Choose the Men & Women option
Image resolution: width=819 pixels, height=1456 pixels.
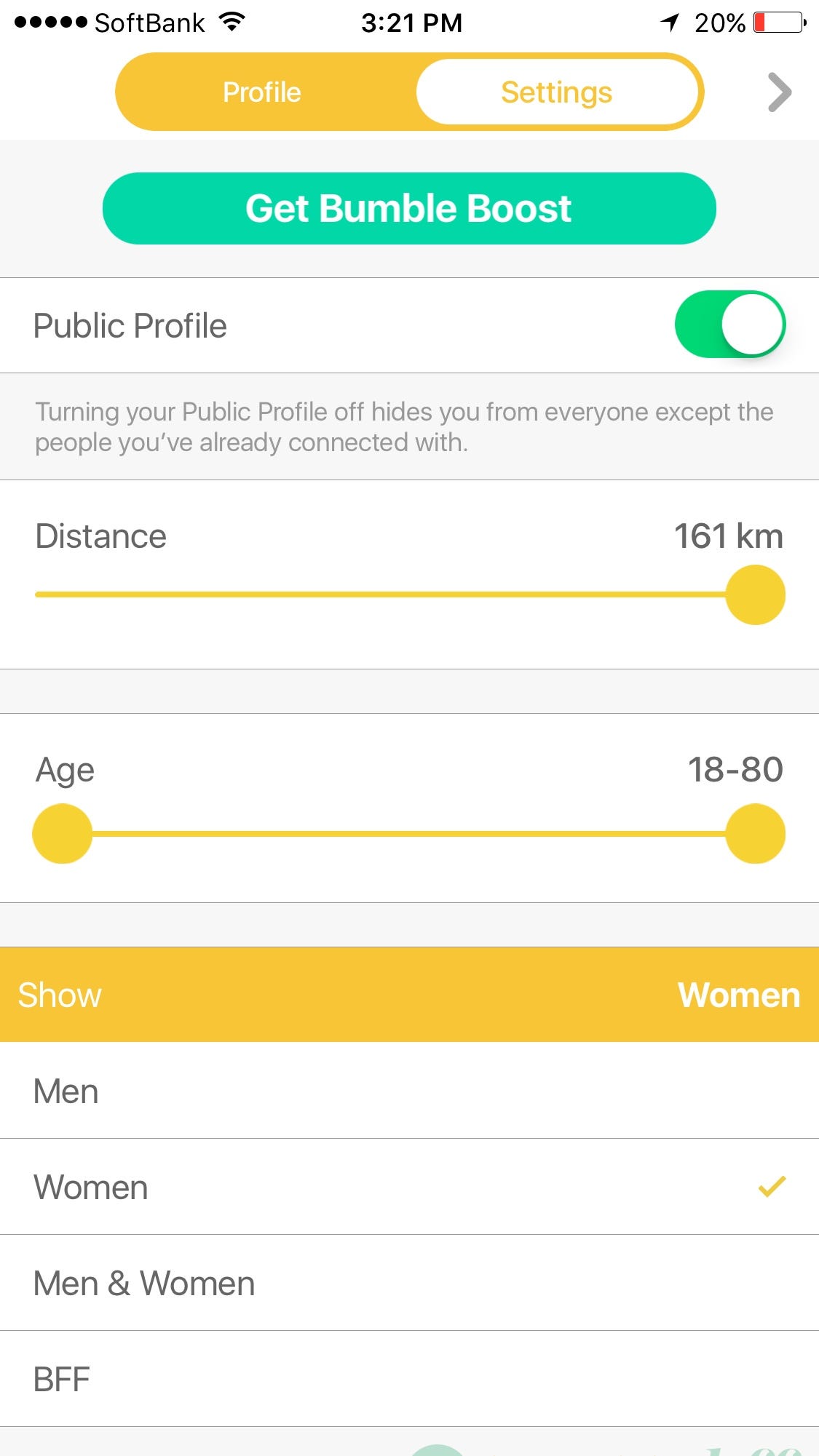(x=409, y=1283)
